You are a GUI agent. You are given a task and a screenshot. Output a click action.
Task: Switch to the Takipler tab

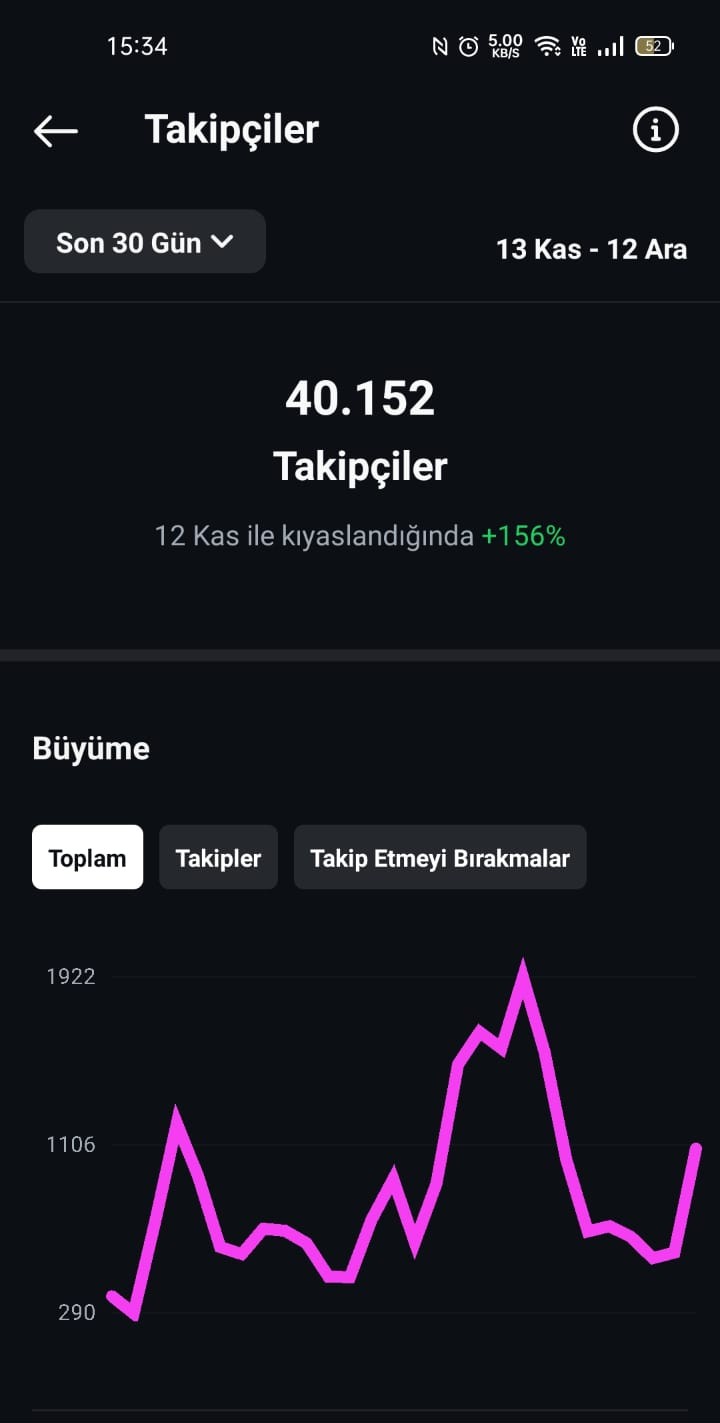point(218,857)
